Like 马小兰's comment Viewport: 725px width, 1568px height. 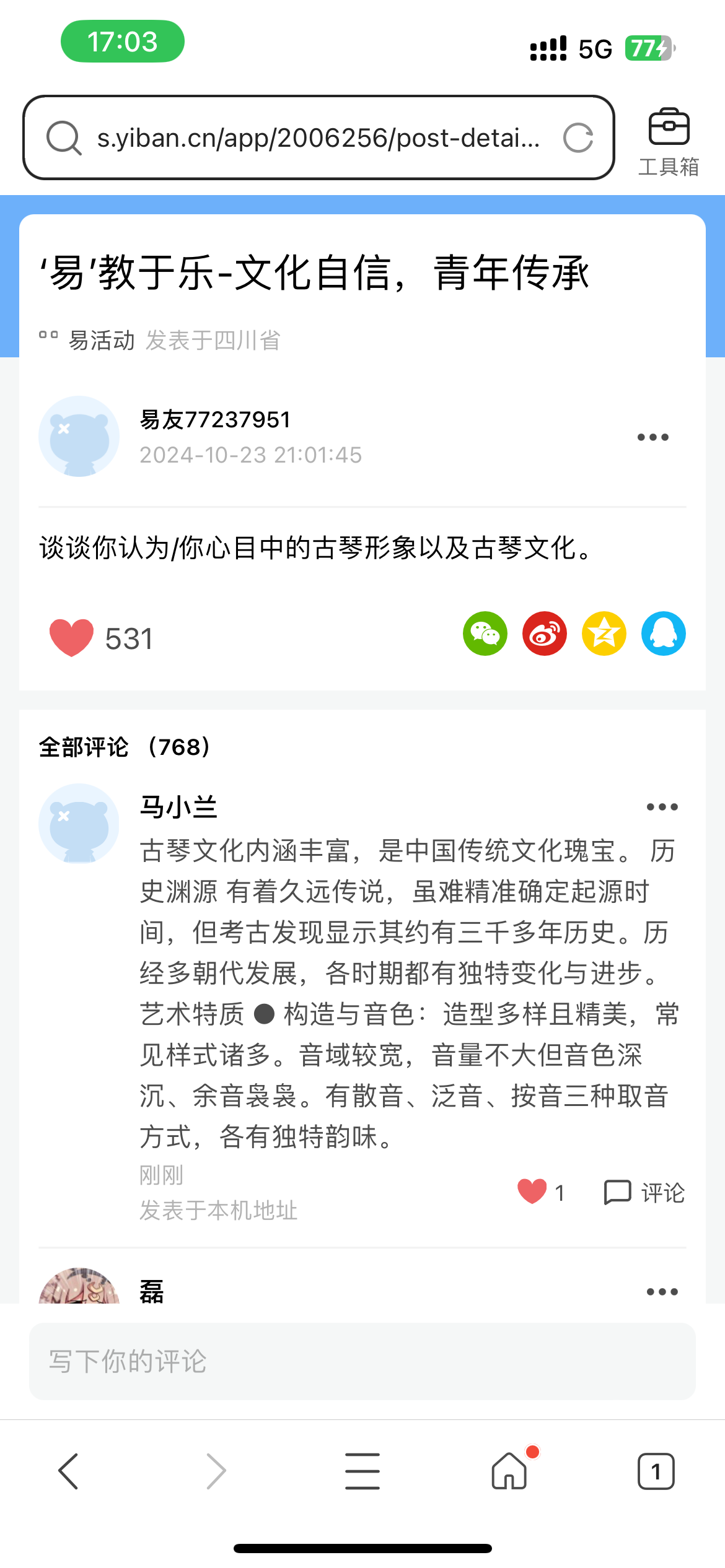pyautogui.click(x=532, y=1191)
